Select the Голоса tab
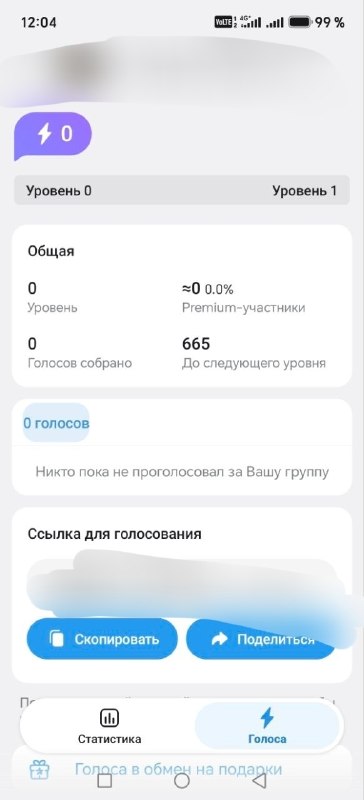 click(267, 726)
